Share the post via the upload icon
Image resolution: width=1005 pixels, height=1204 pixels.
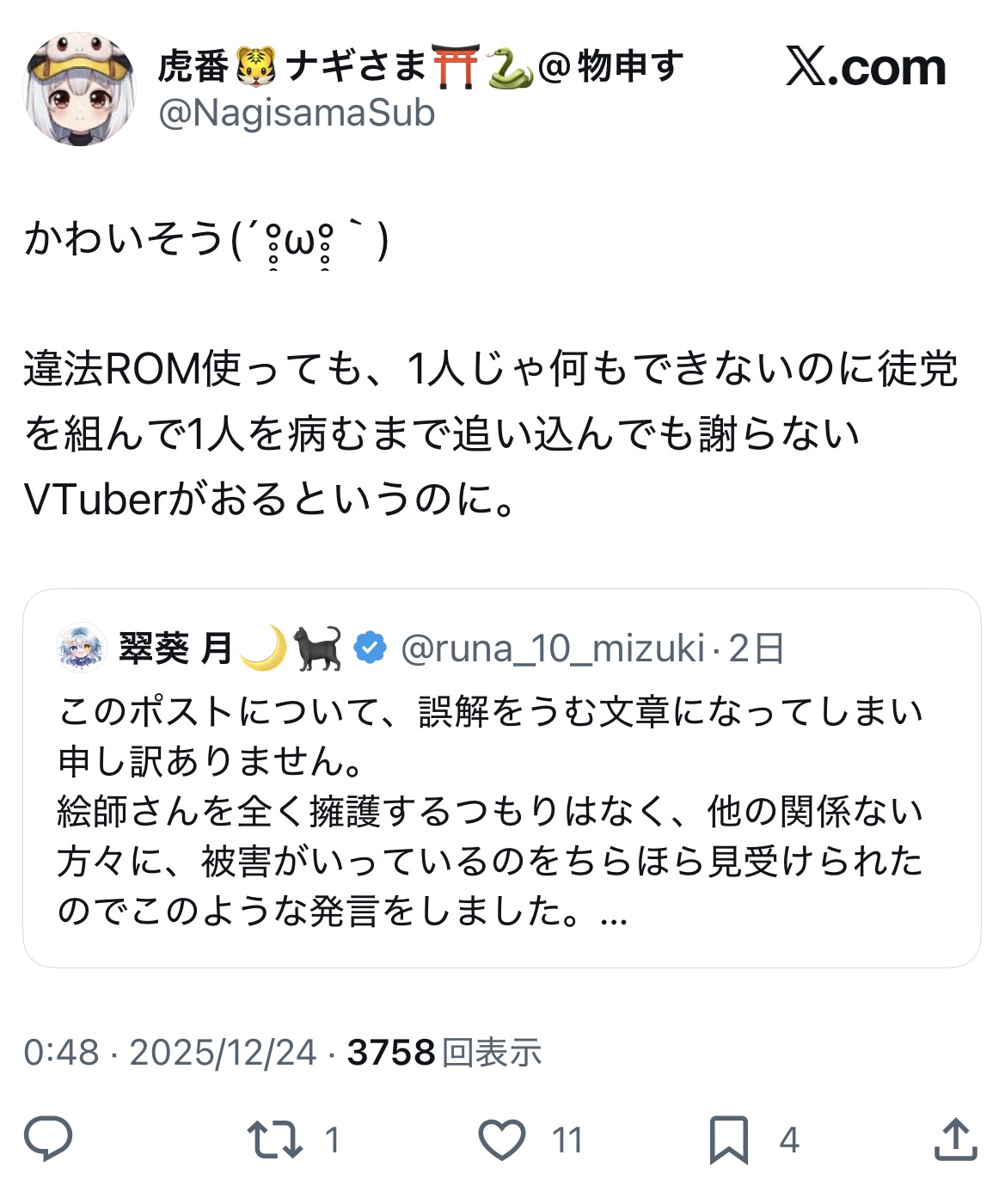click(x=955, y=1139)
